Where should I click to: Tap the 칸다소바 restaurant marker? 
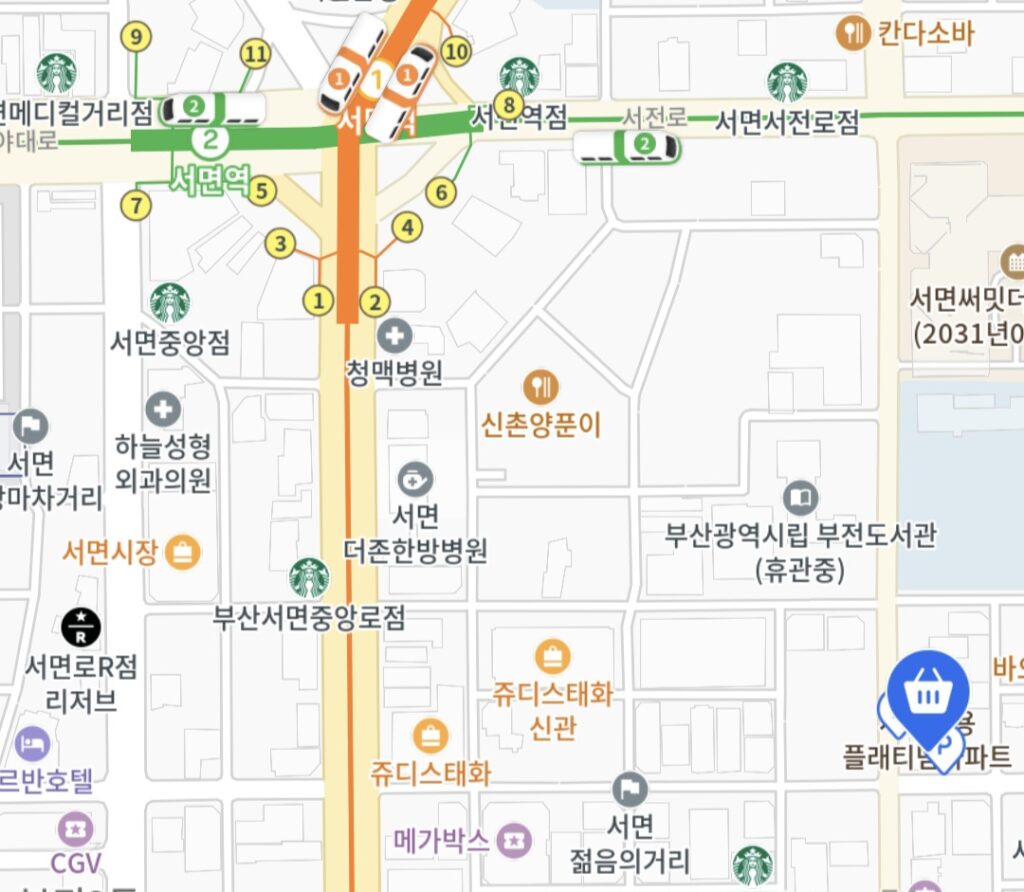(853, 33)
